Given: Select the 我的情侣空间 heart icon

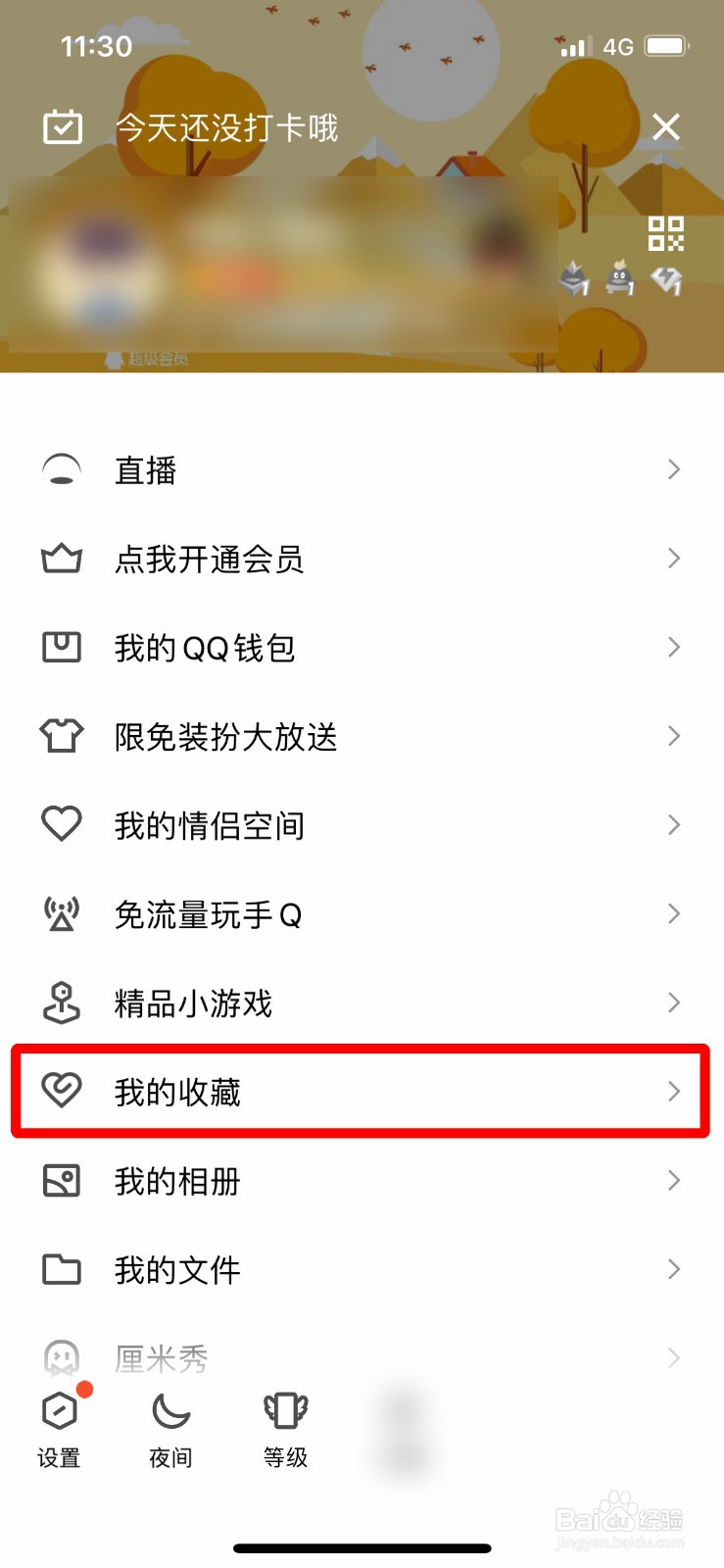Looking at the screenshot, I should (61, 825).
